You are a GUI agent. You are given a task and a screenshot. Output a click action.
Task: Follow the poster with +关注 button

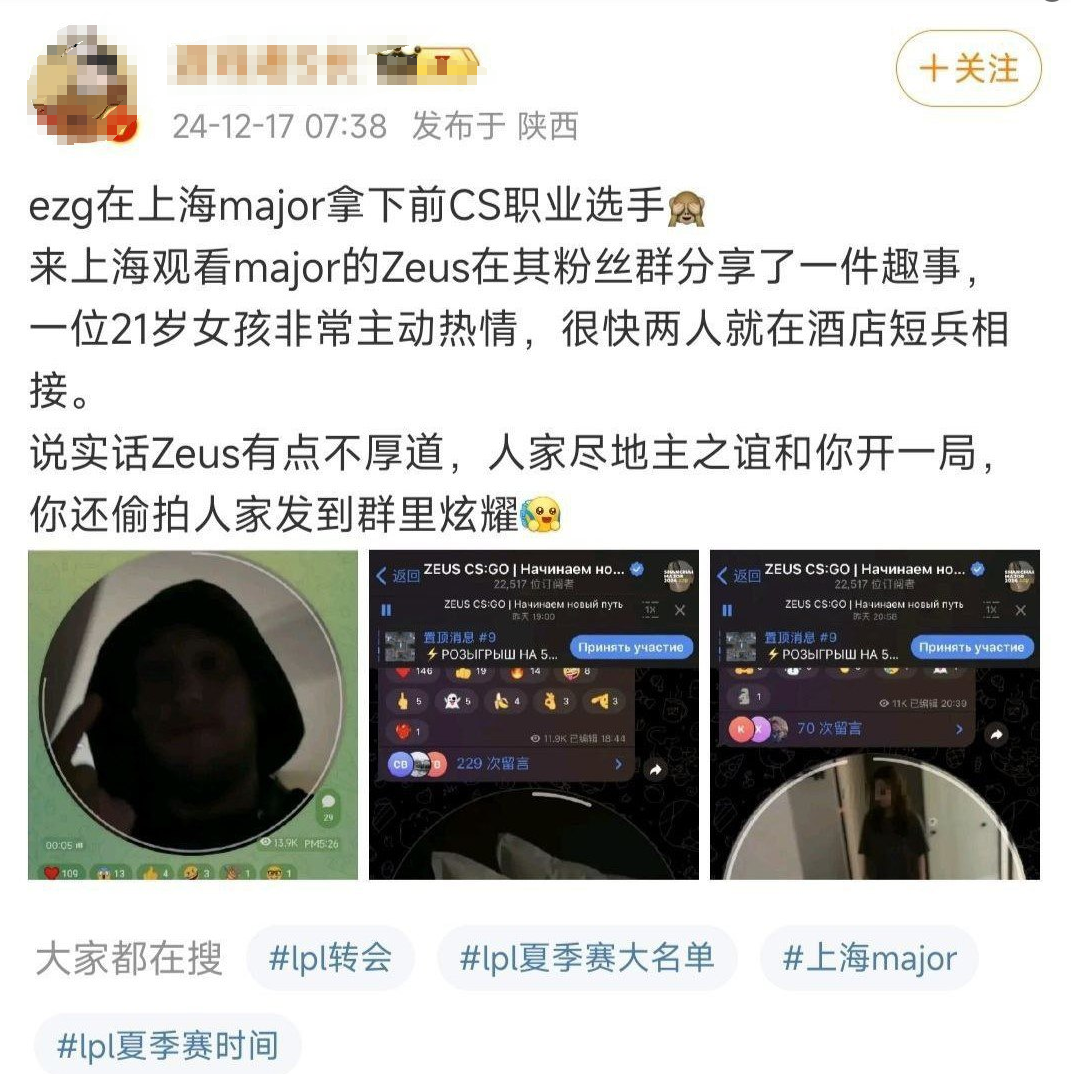[968, 69]
